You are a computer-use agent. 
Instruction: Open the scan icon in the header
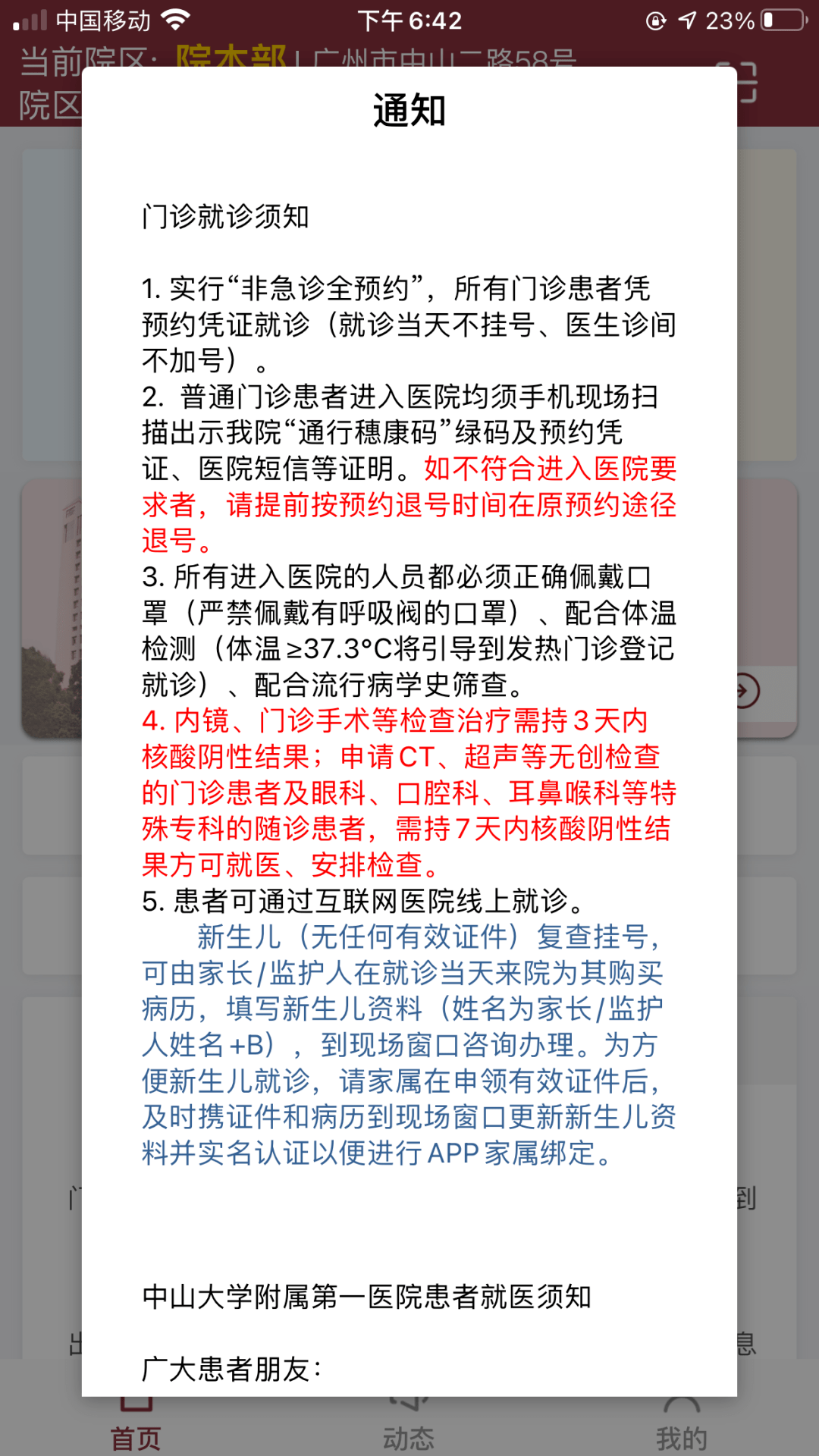746,82
